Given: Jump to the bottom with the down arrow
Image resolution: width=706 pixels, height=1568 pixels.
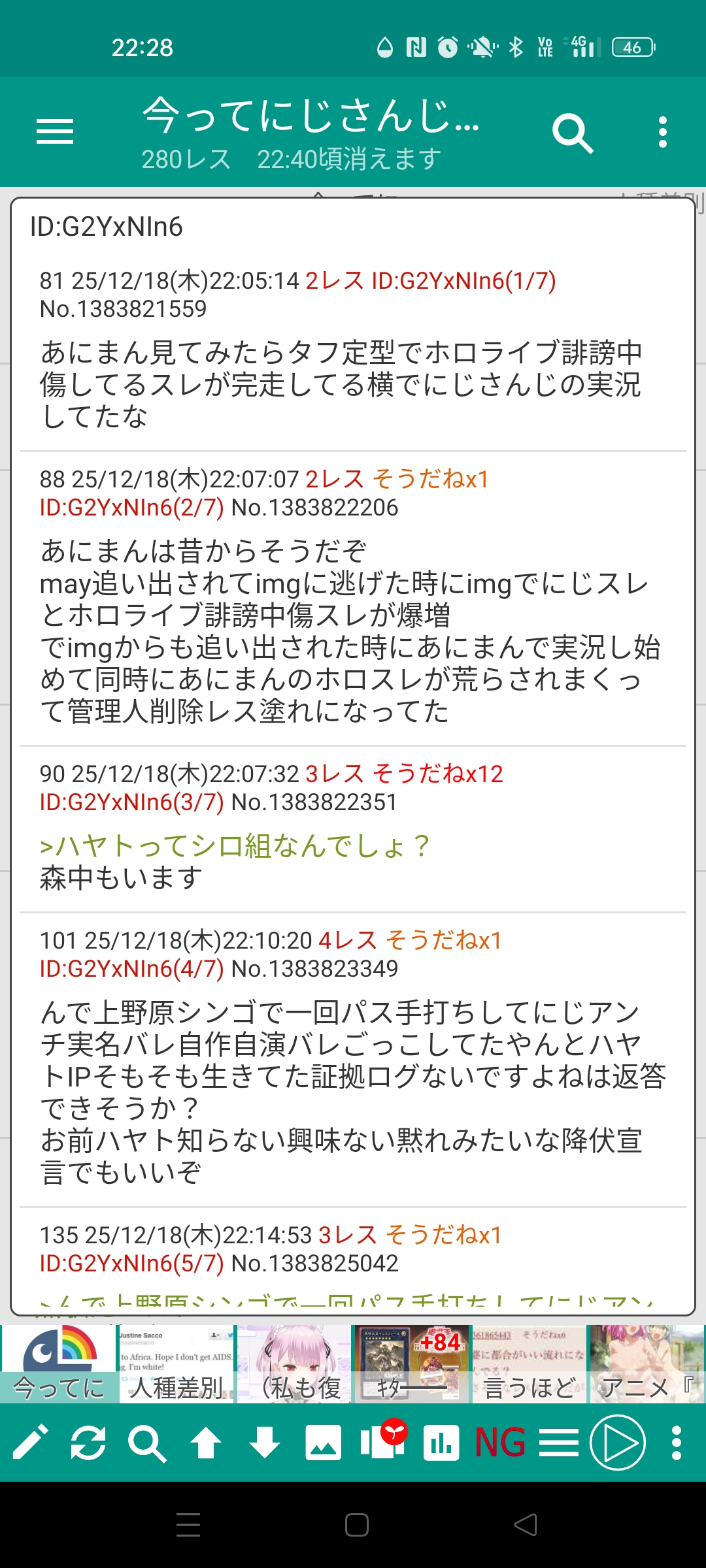Looking at the screenshot, I should (x=265, y=1443).
